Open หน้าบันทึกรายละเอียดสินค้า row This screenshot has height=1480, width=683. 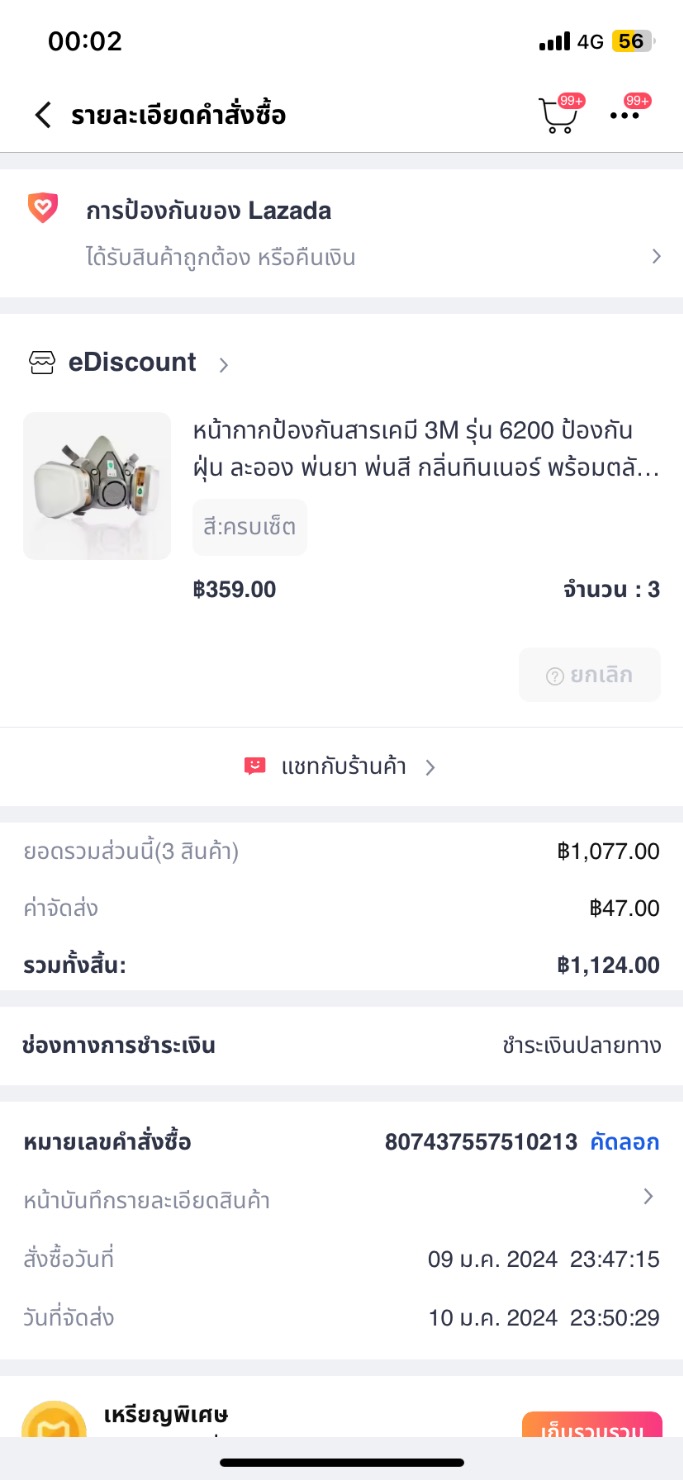[341, 1199]
